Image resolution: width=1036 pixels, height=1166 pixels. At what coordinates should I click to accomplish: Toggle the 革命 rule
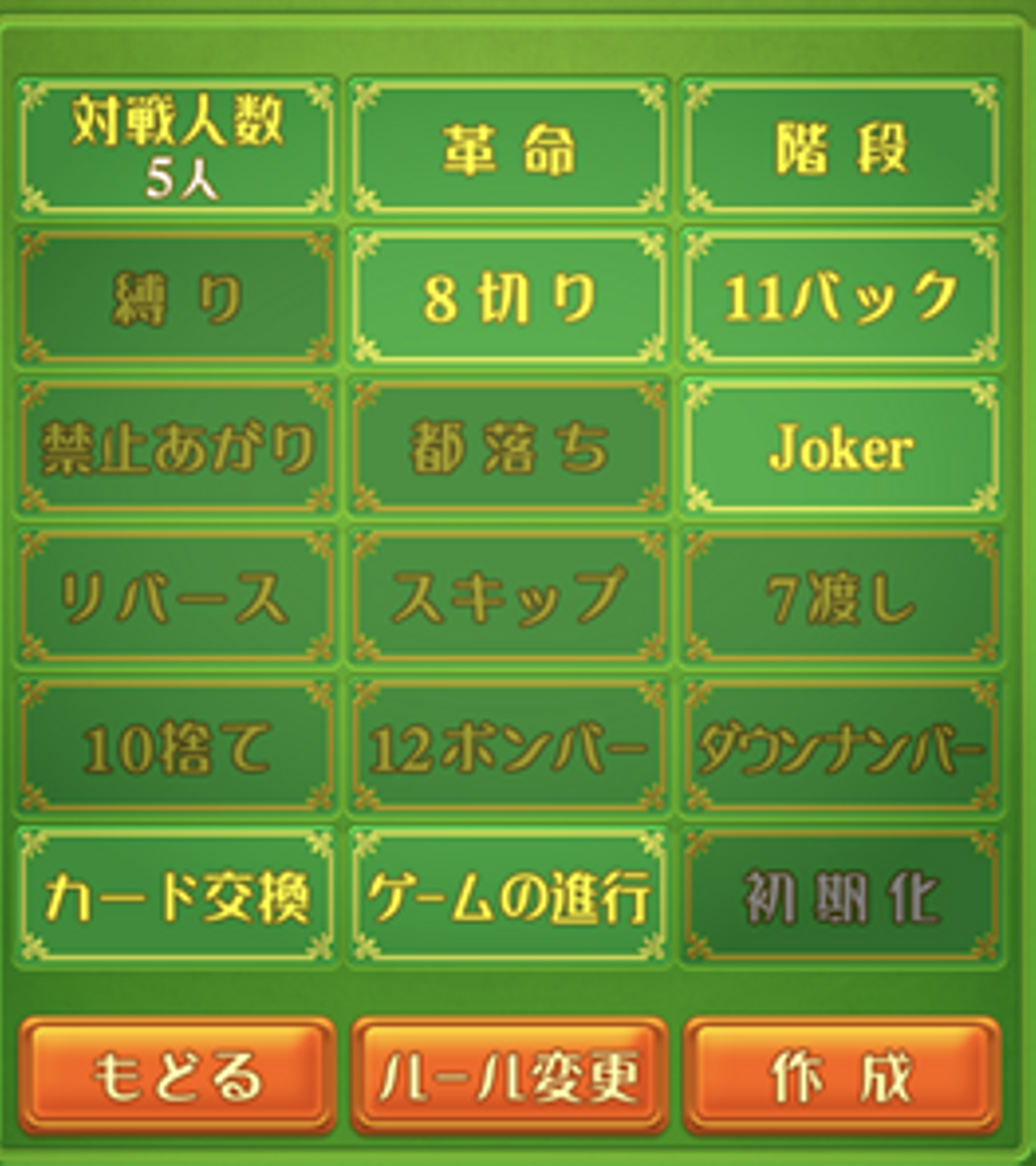point(509,148)
